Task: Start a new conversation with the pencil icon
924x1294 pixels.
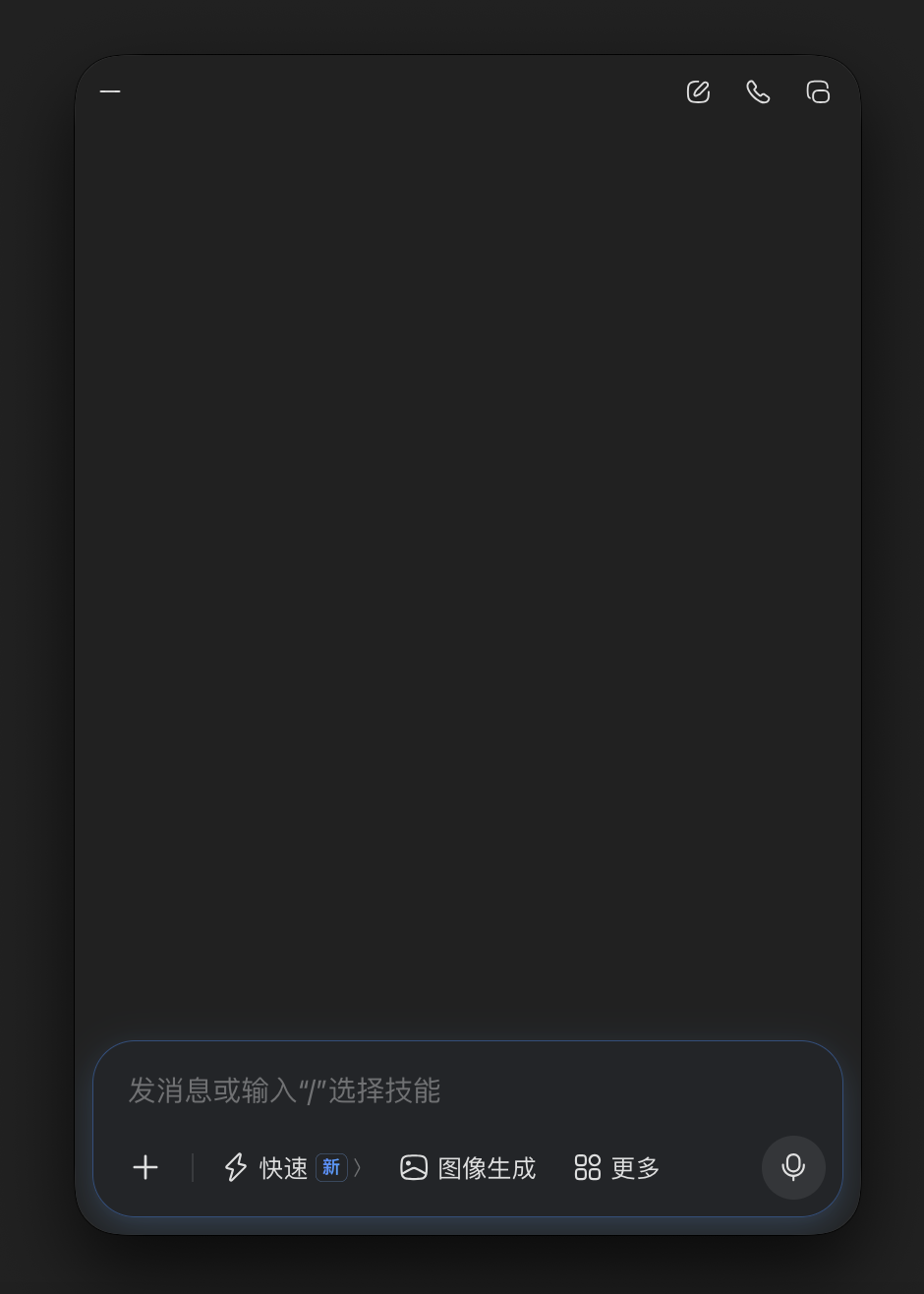Action: 698,90
